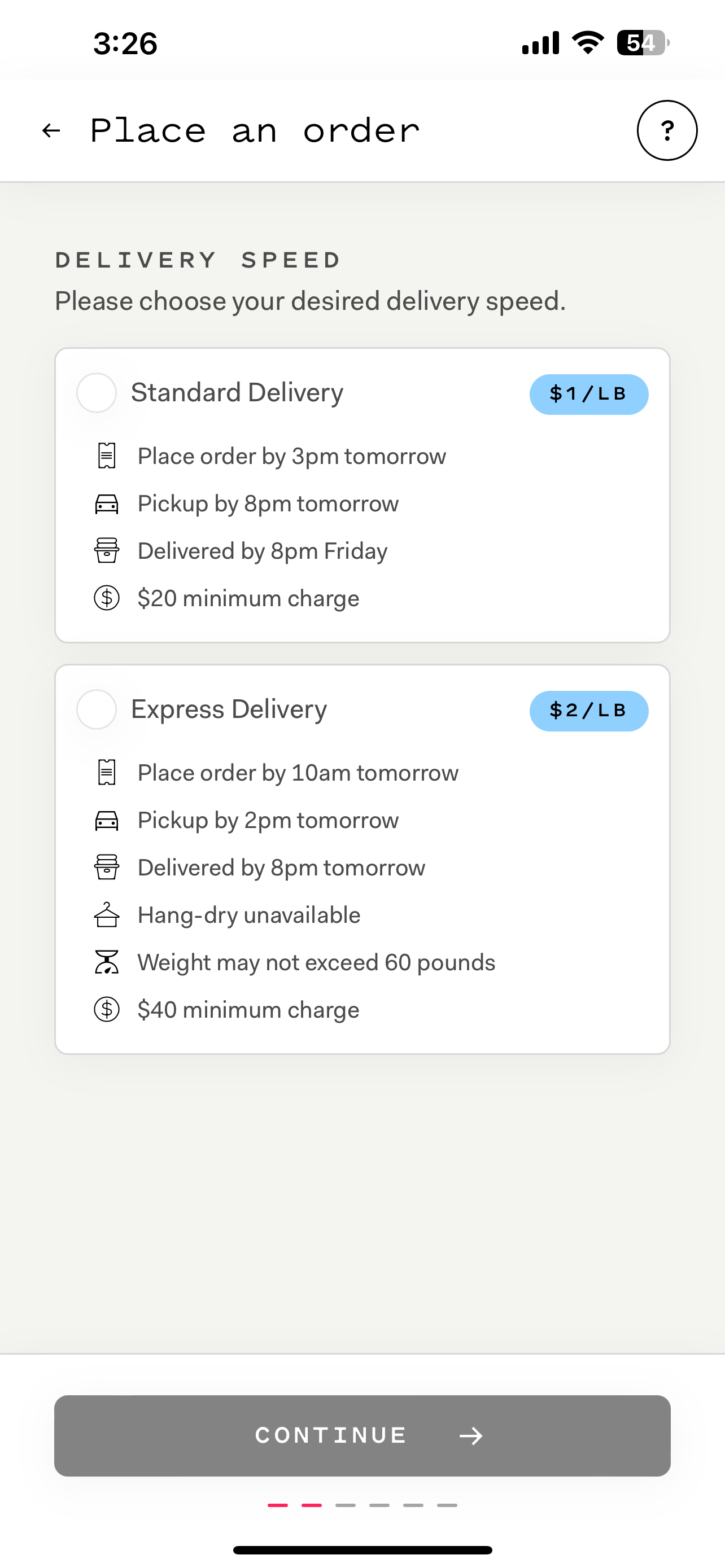Screen dimensions: 725x1568
Task: Tap the $1/LB price badge
Action: click(x=589, y=394)
